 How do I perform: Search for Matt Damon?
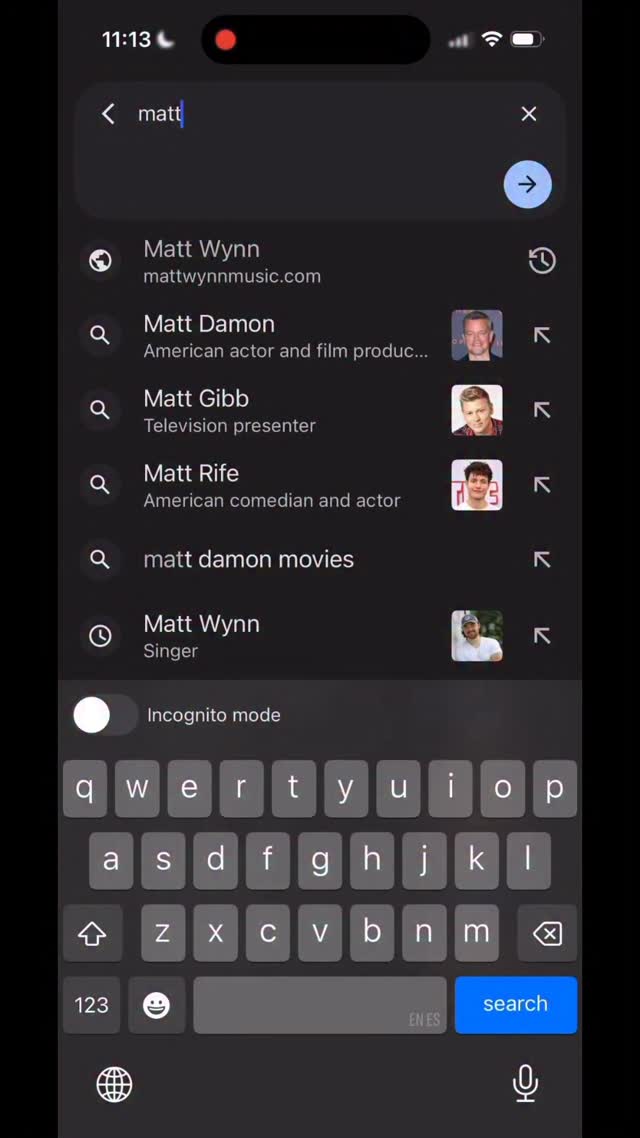coord(285,336)
